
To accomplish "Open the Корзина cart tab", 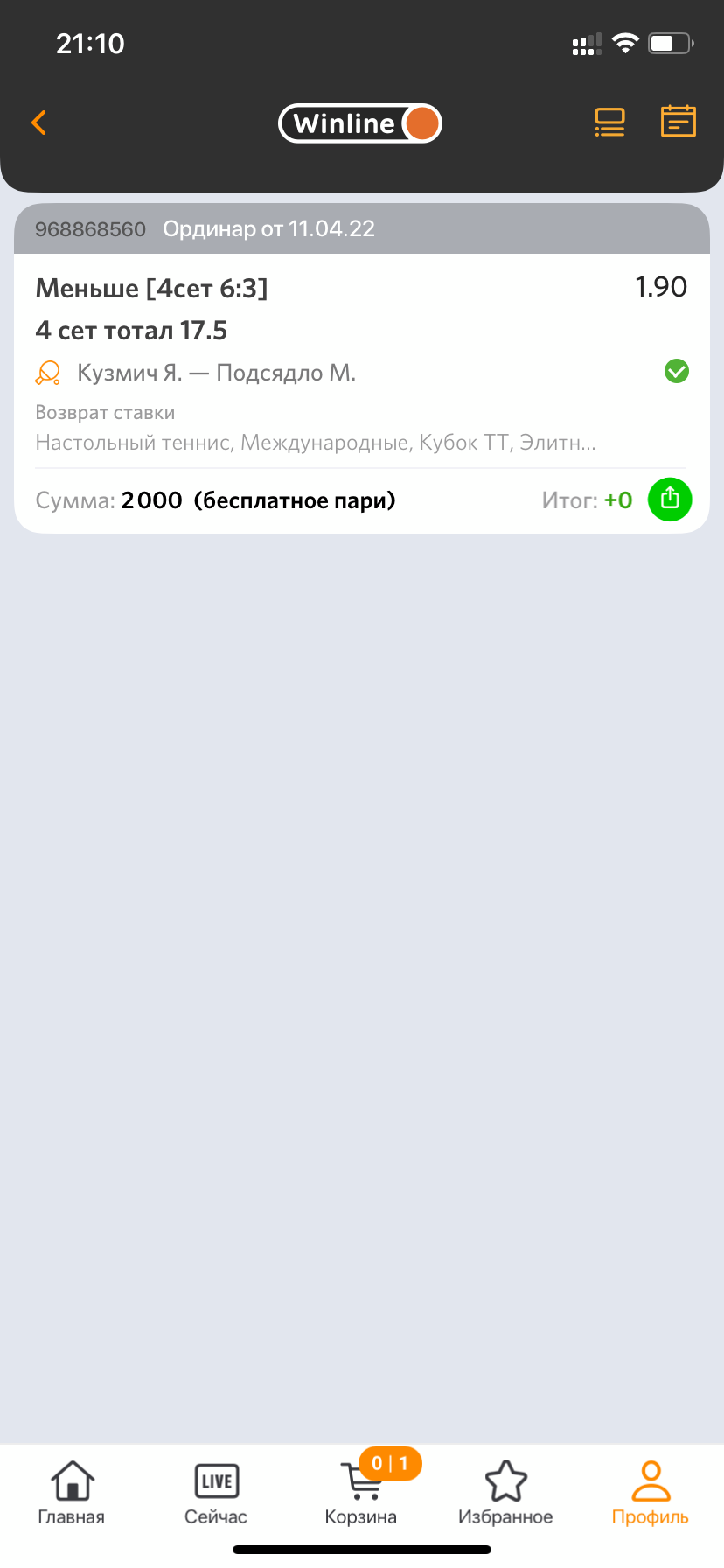I will (361, 1493).
